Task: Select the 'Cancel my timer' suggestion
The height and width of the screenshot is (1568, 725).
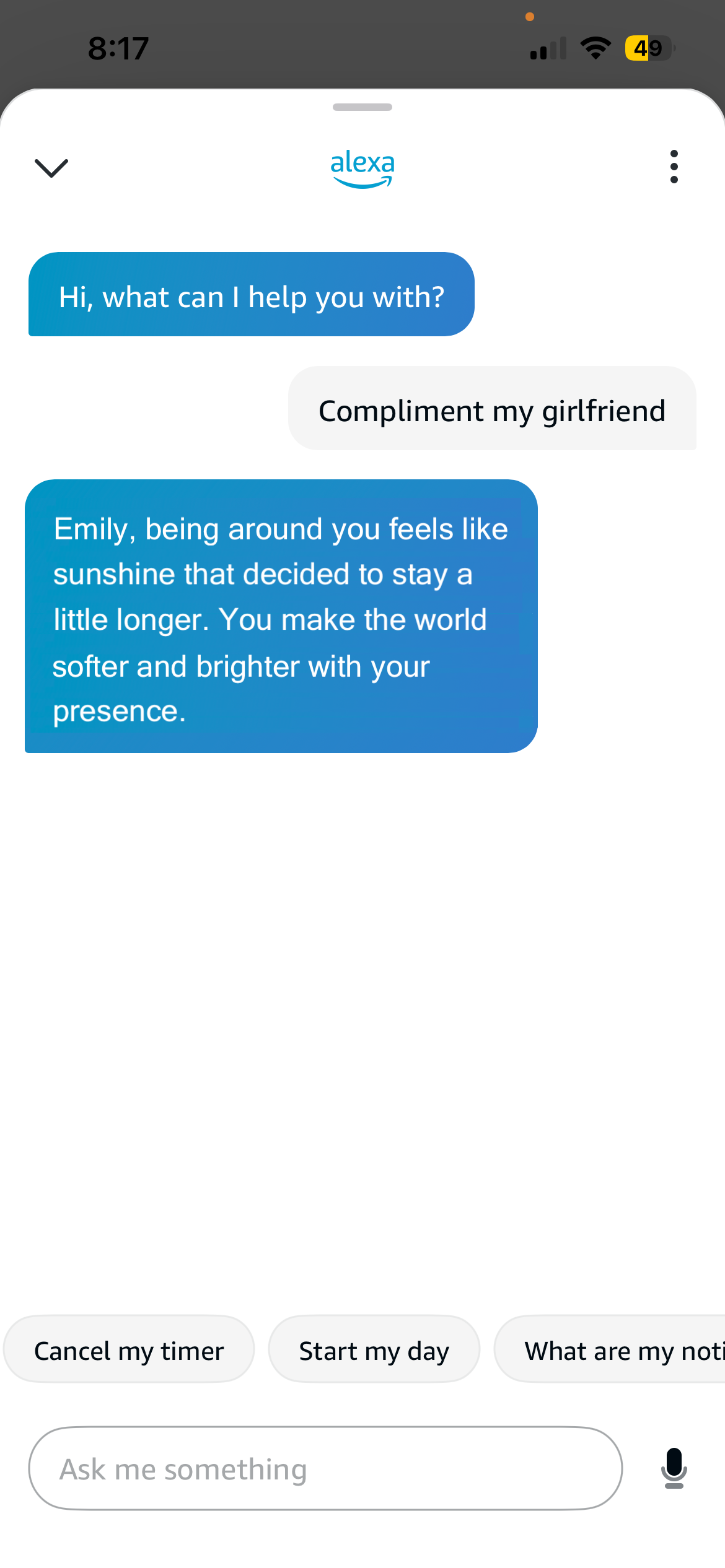Action: tap(129, 1350)
